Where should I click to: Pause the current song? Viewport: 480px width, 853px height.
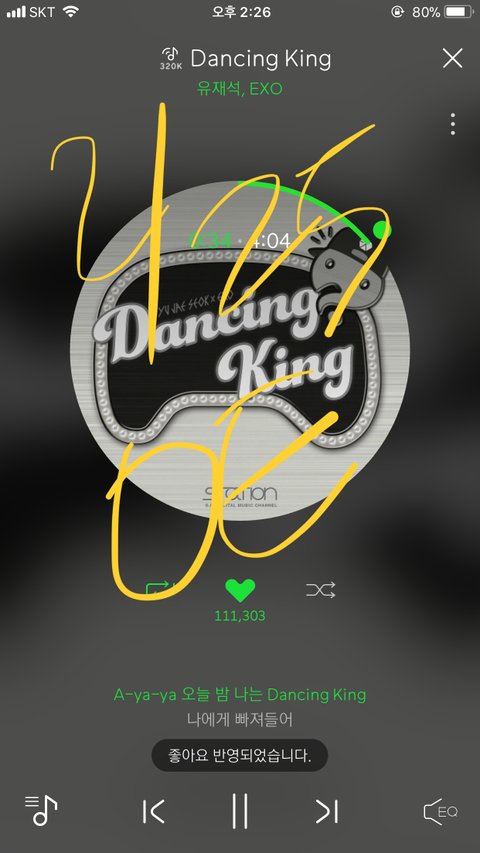240,811
